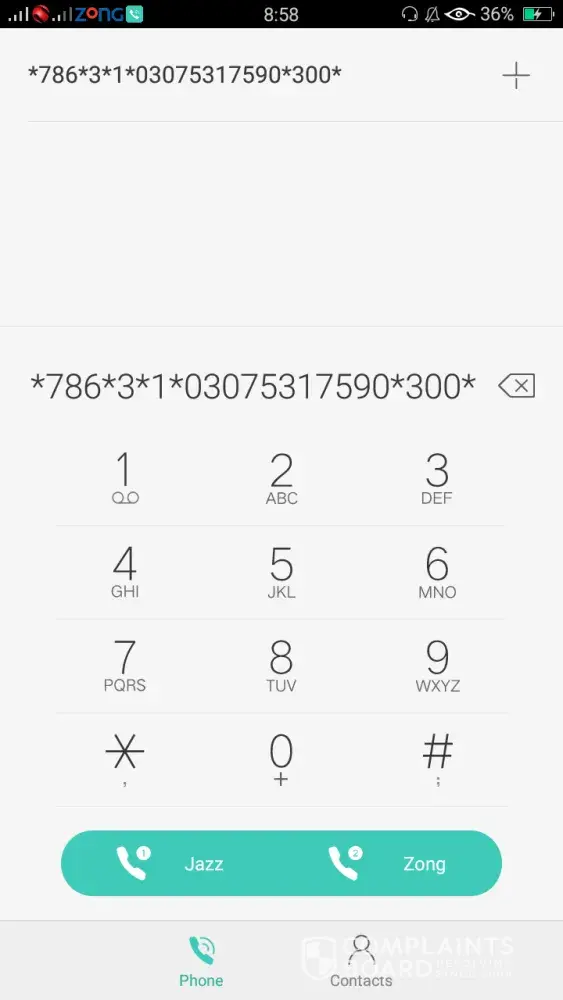Select the Phone tab

[x=201, y=961]
